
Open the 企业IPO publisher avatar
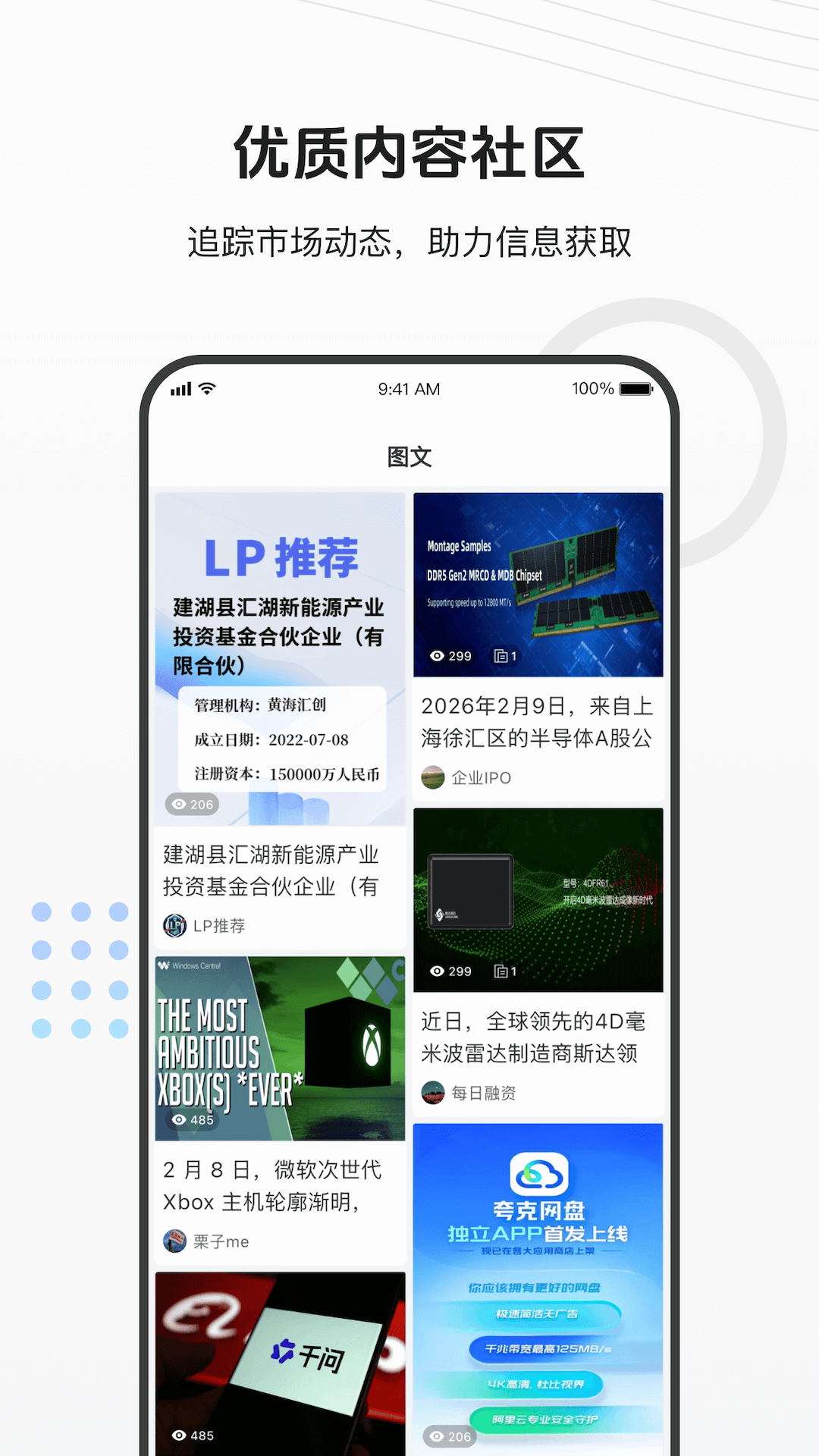432,777
